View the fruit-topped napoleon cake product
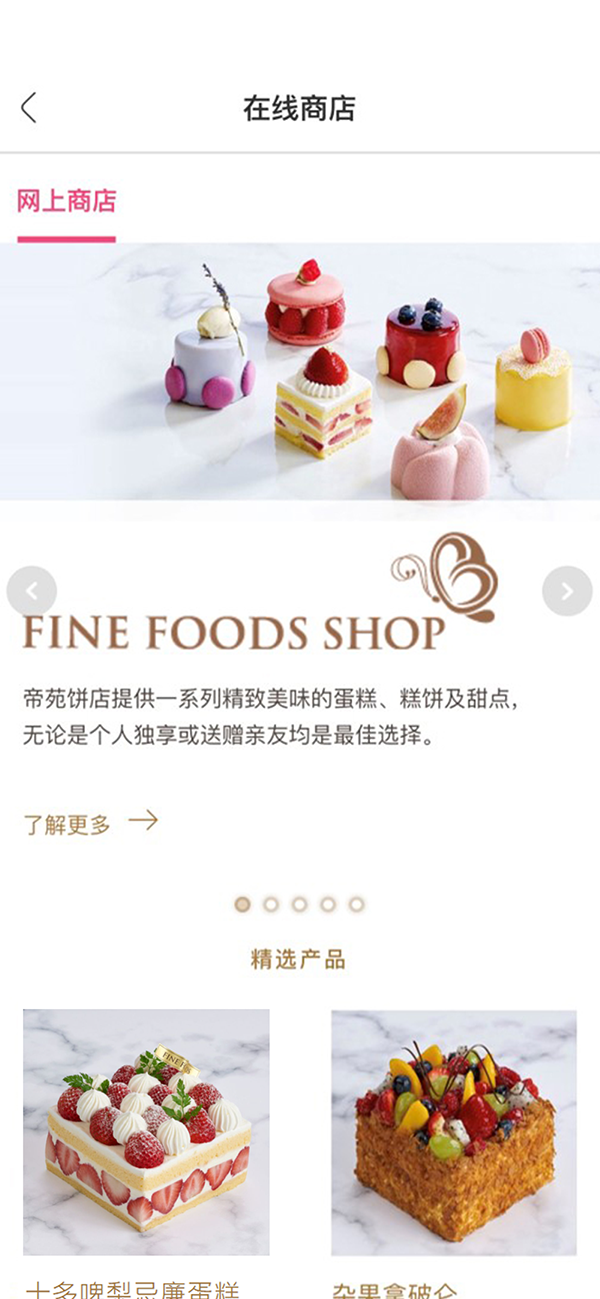600x1299 pixels. (x=454, y=1132)
